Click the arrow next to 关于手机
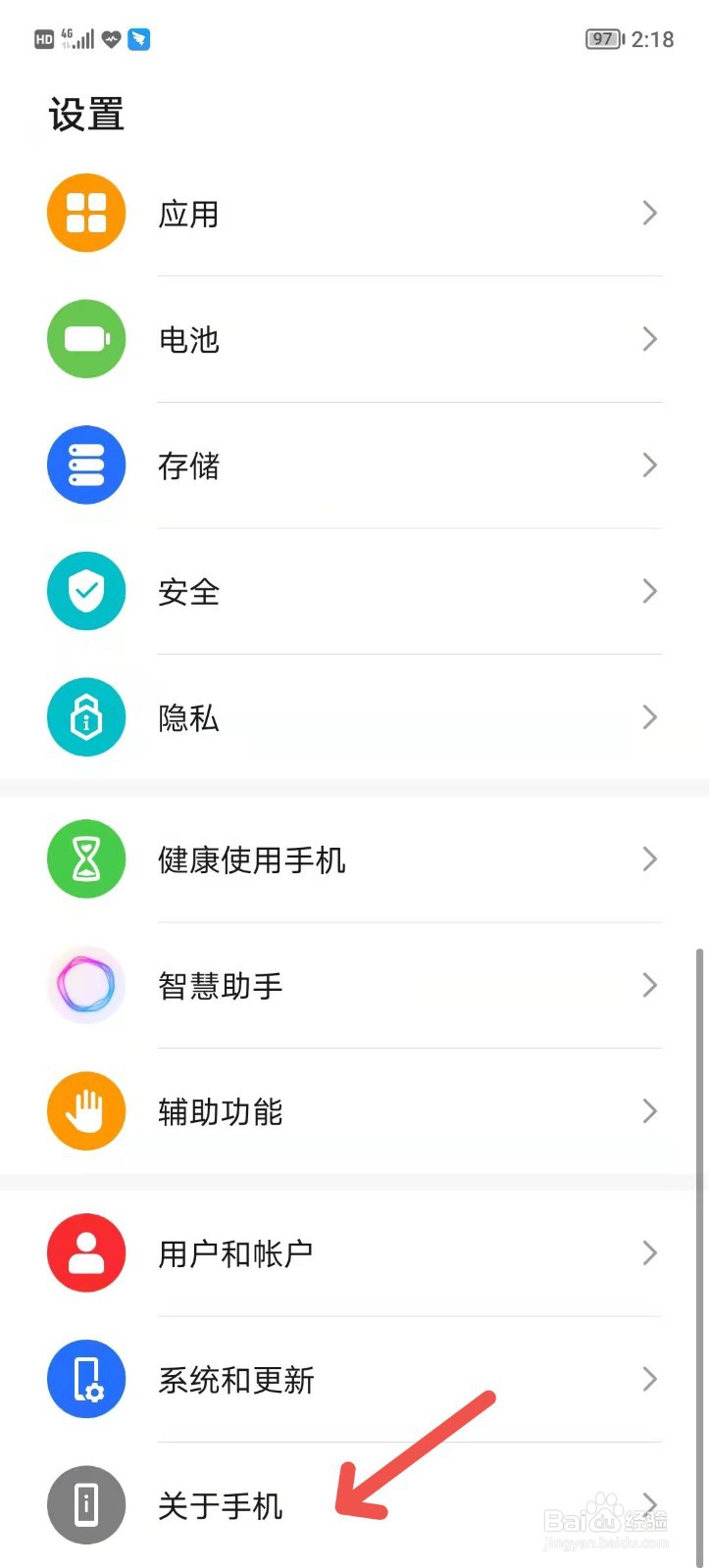This screenshot has width=709, height=1568. [649, 1505]
